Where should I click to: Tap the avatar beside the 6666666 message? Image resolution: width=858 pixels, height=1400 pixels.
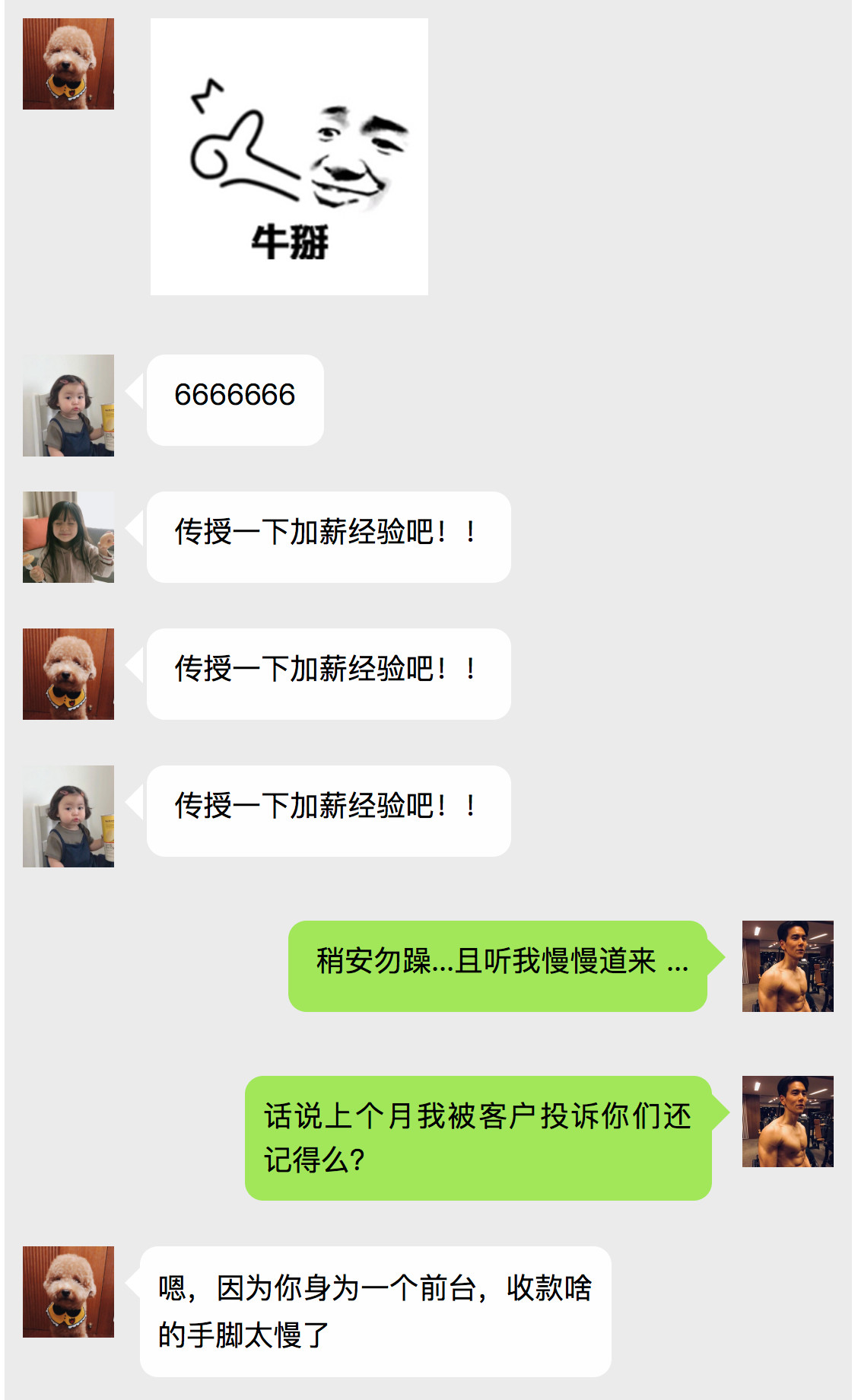tap(68, 406)
